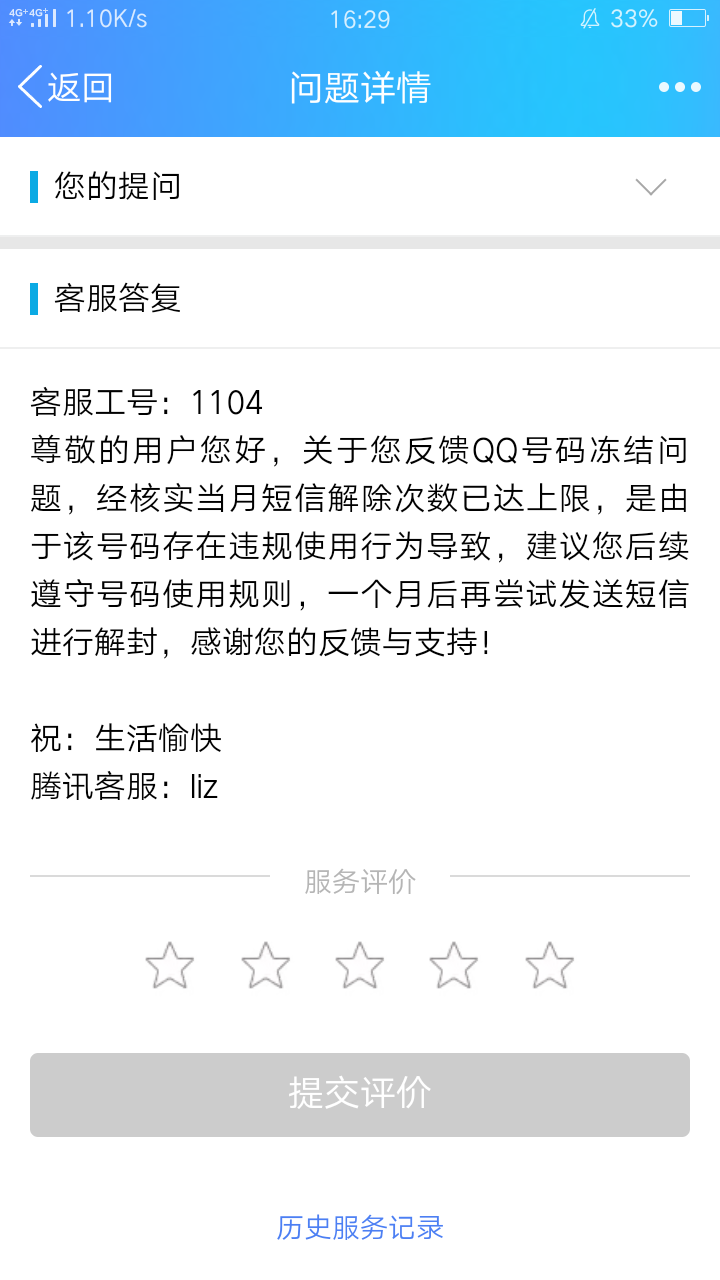Open the three-dot overflow menu
Screen dimensions: 720x1280
pos(679,88)
